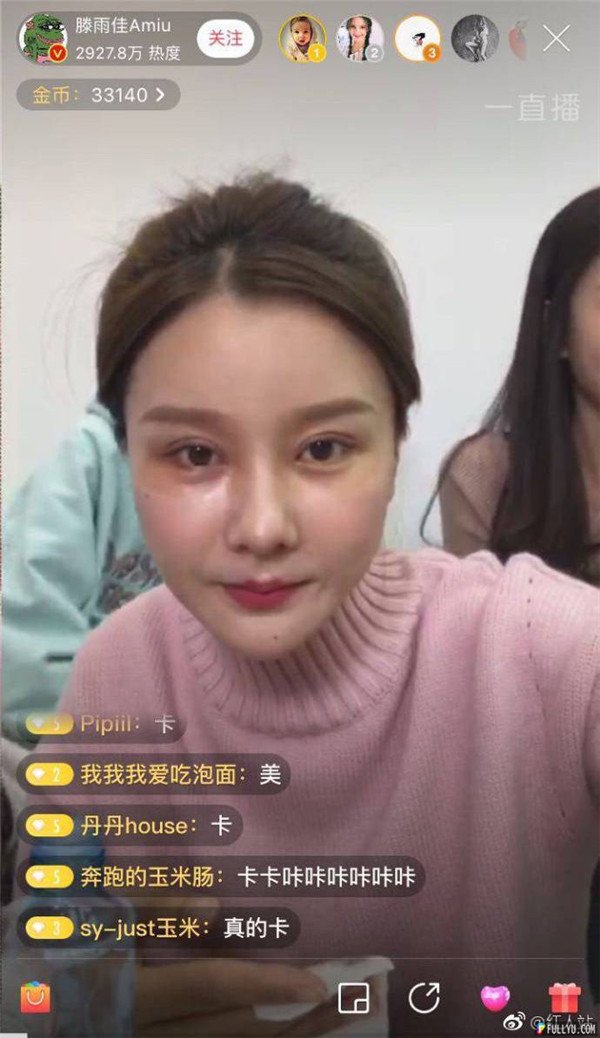Screen dimensions: 600x1038
Task: Send a heart like
Action: pyautogui.click(x=495, y=996)
